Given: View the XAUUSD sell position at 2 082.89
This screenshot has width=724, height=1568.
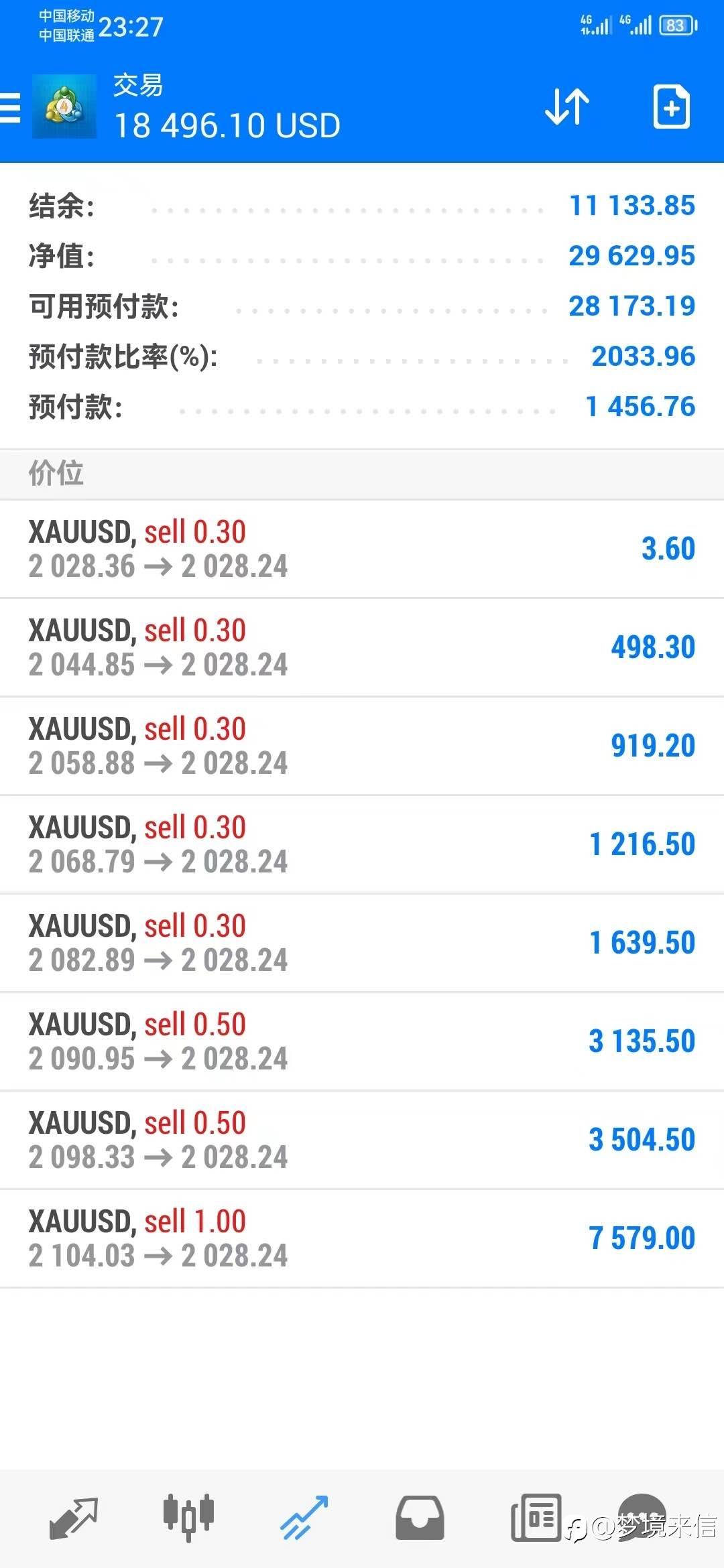Looking at the screenshot, I should point(362,943).
